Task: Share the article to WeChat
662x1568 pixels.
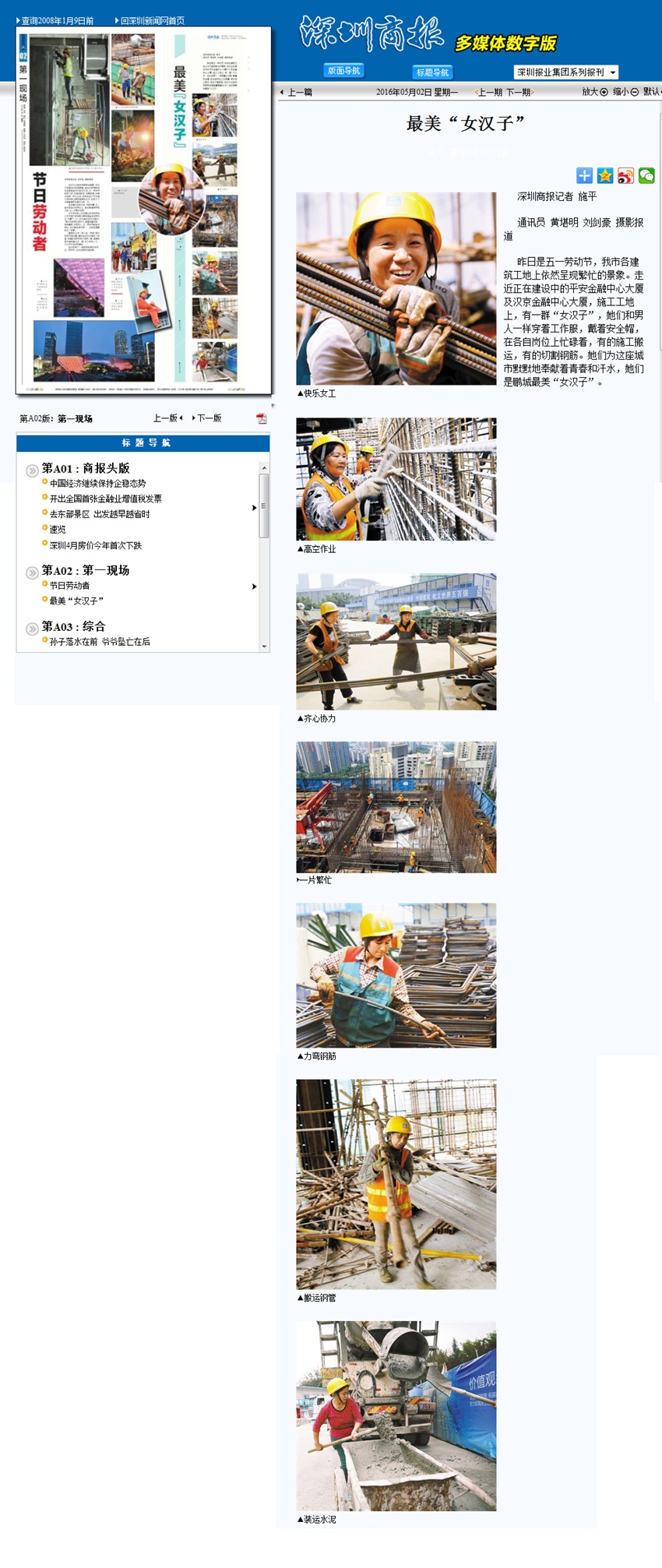Action: point(646,176)
